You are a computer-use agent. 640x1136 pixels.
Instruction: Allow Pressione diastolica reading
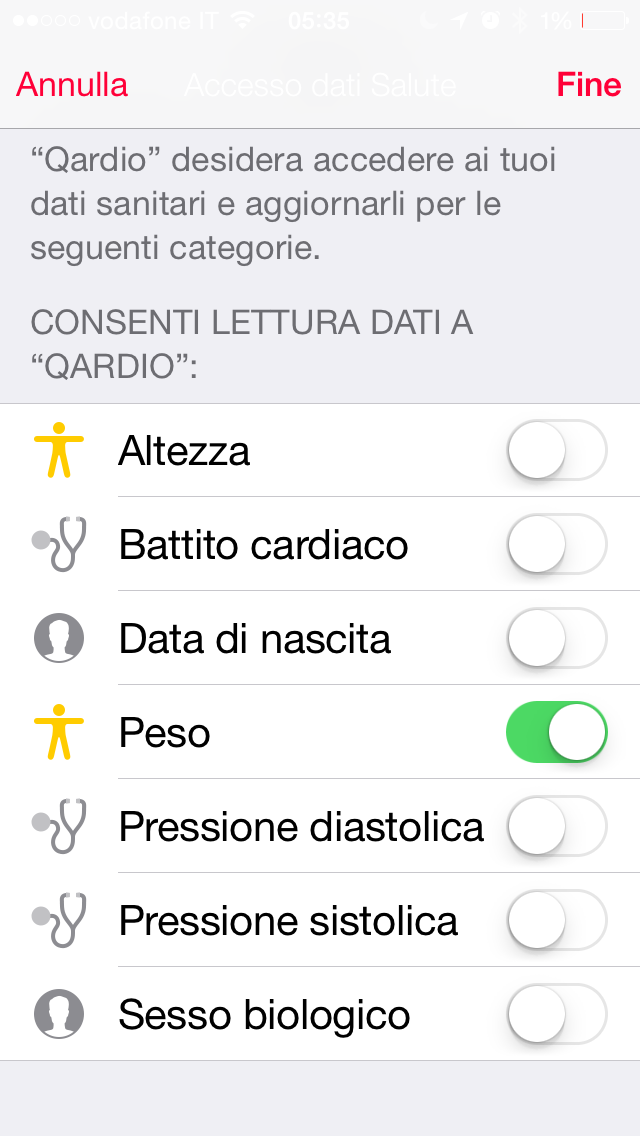(556, 827)
